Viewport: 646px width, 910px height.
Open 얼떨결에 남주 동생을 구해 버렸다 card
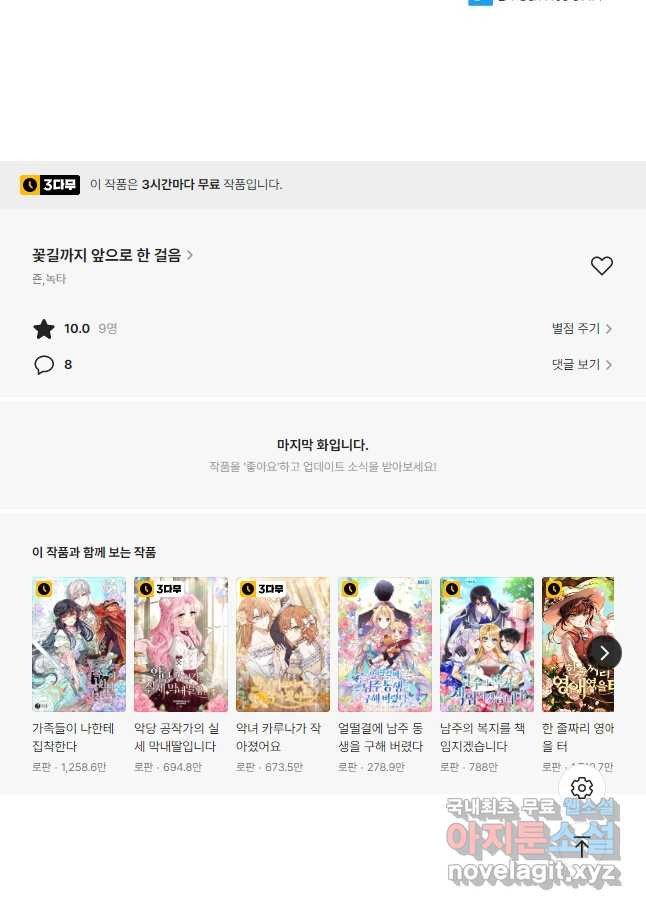[x=385, y=645]
